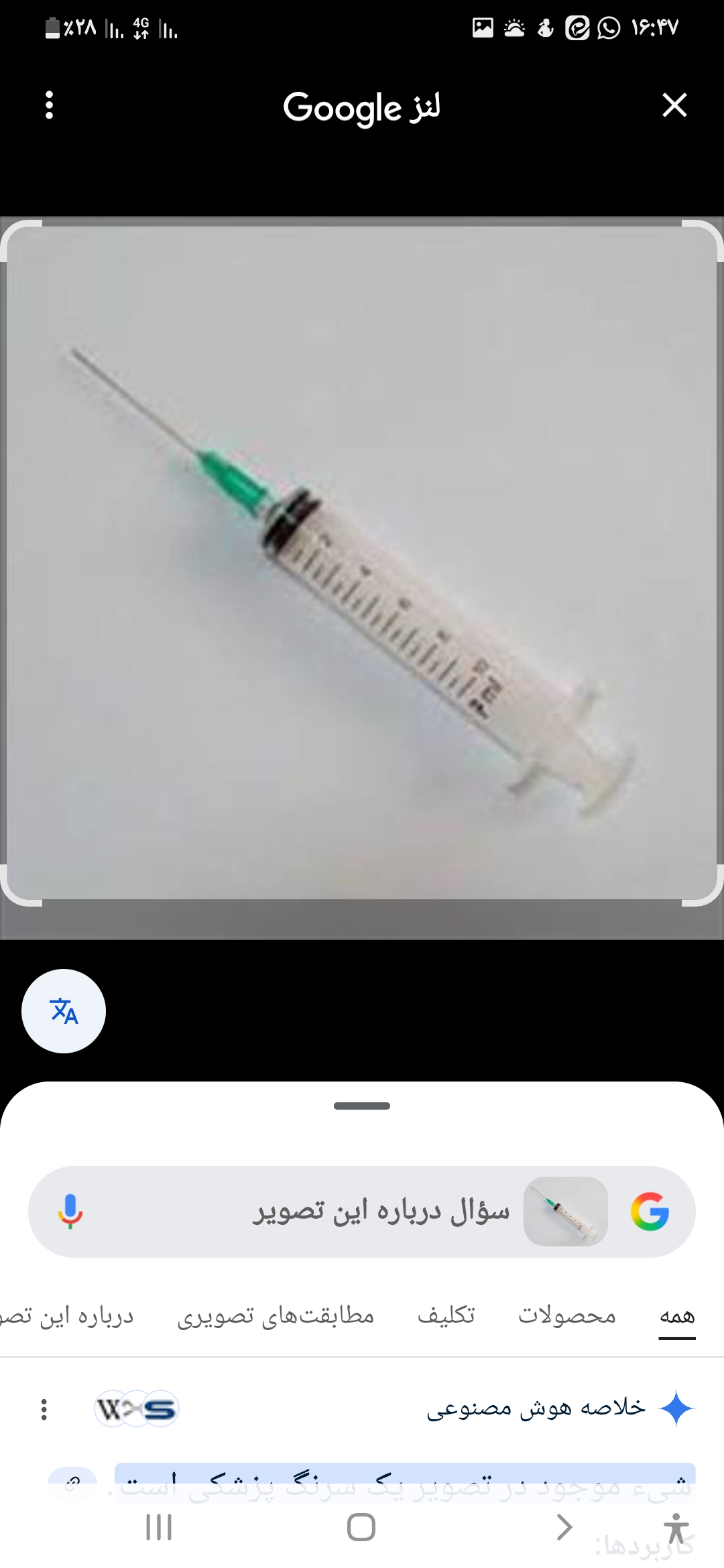Open recent apps from the navigation bar
This screenshot has height=1568, width=724.
(159, 1528)
